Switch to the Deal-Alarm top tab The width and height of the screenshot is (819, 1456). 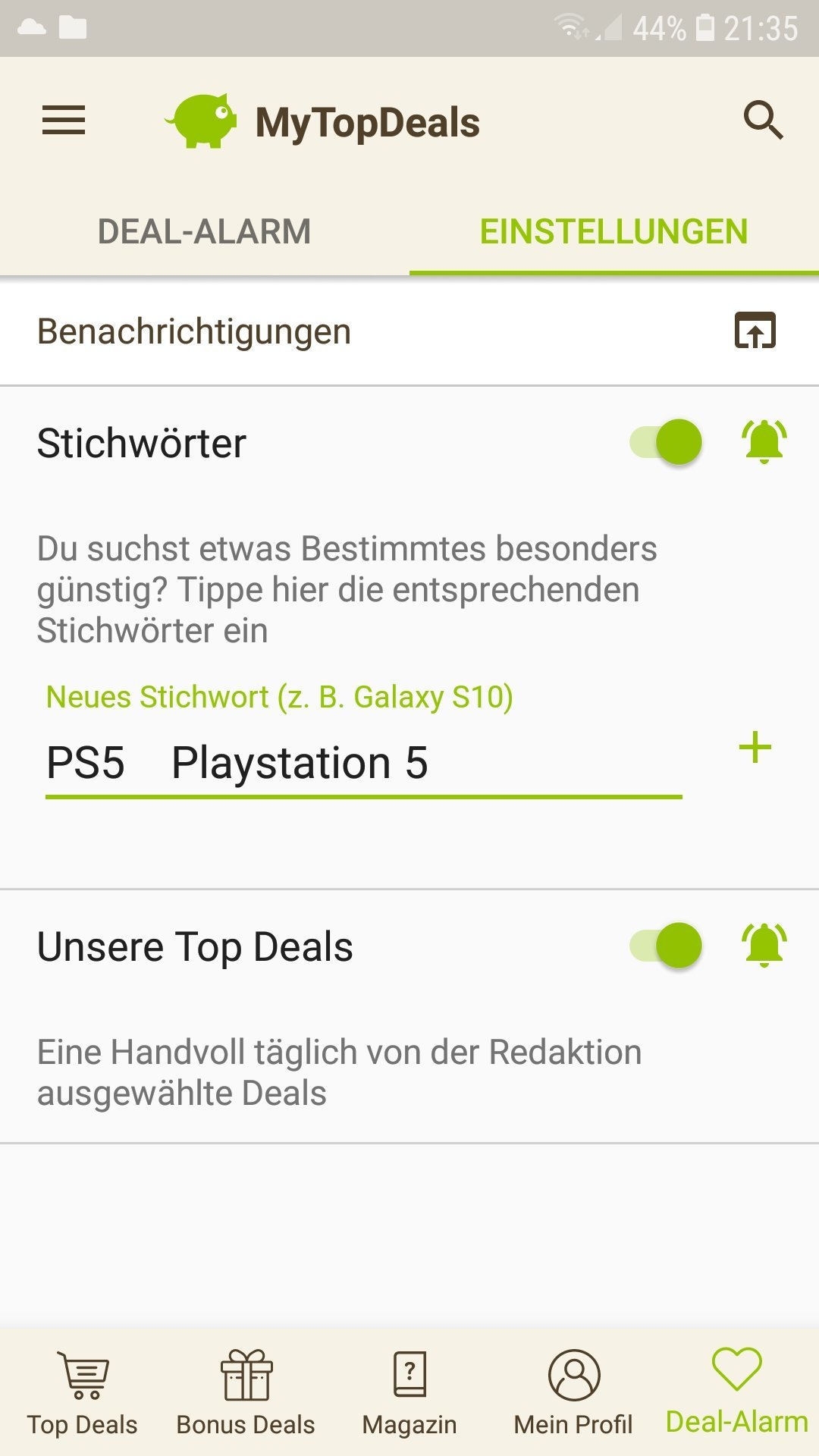pyautogui.click(x=205, y=231)
